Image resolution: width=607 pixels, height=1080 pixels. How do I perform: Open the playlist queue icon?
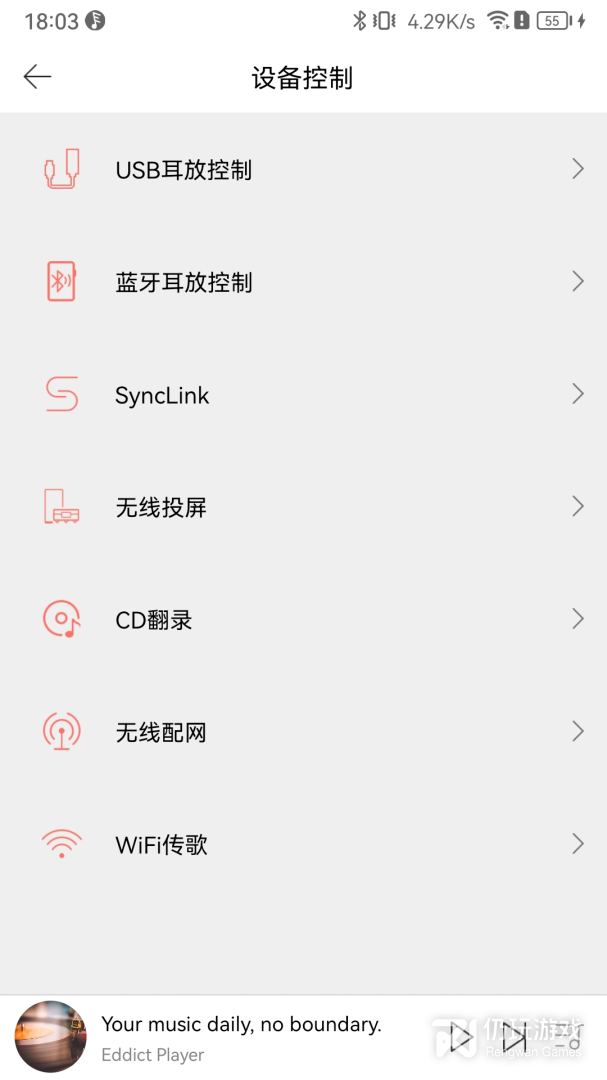pyautogui.click(x=570, y=1038)
